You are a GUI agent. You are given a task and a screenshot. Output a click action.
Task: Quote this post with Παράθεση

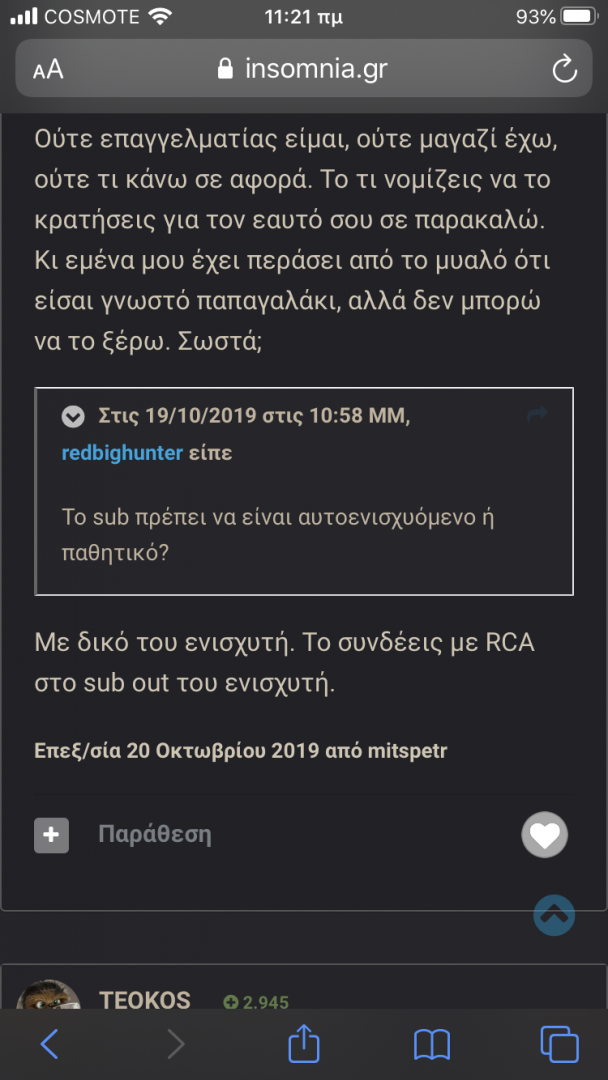pos(155,835)
